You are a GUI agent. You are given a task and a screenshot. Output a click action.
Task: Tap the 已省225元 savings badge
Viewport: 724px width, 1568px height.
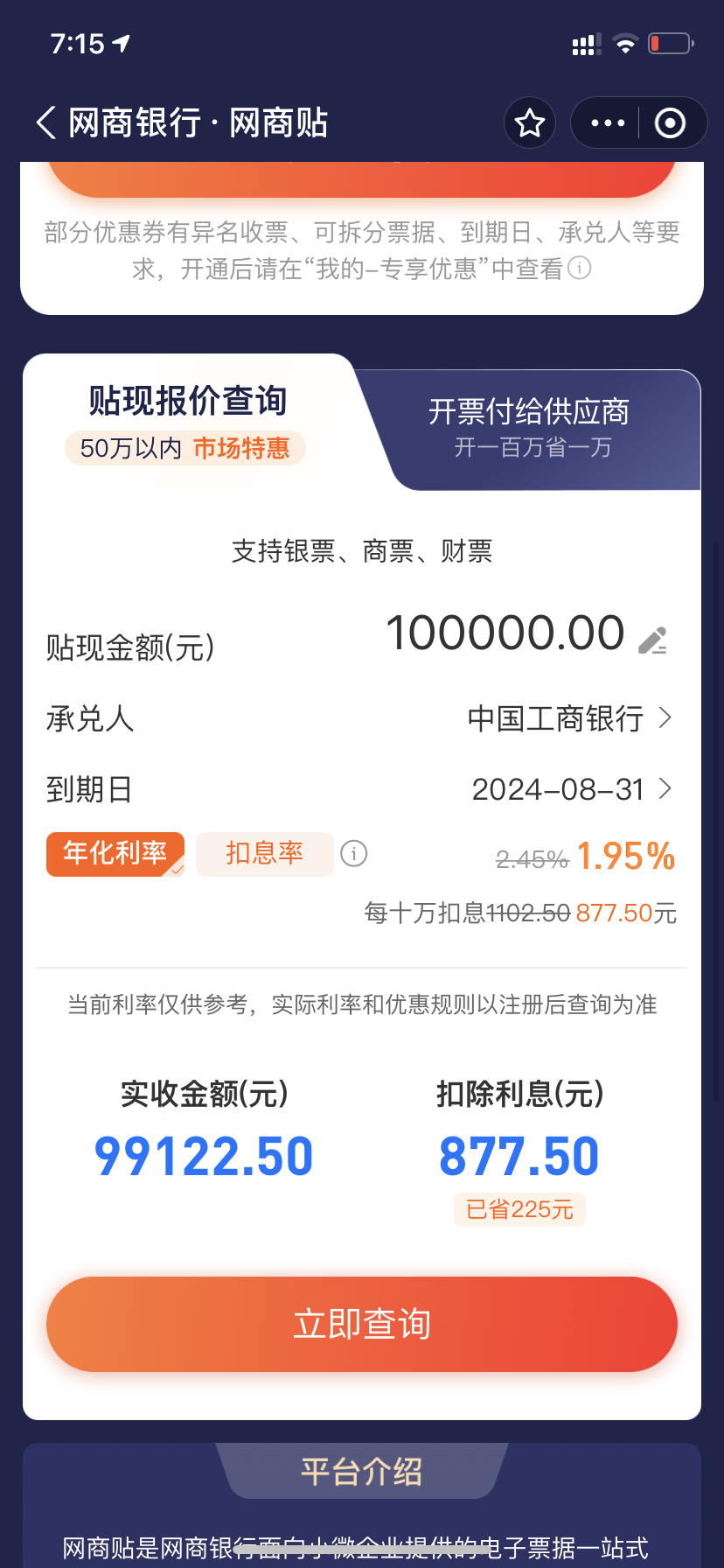[519, 1209]
